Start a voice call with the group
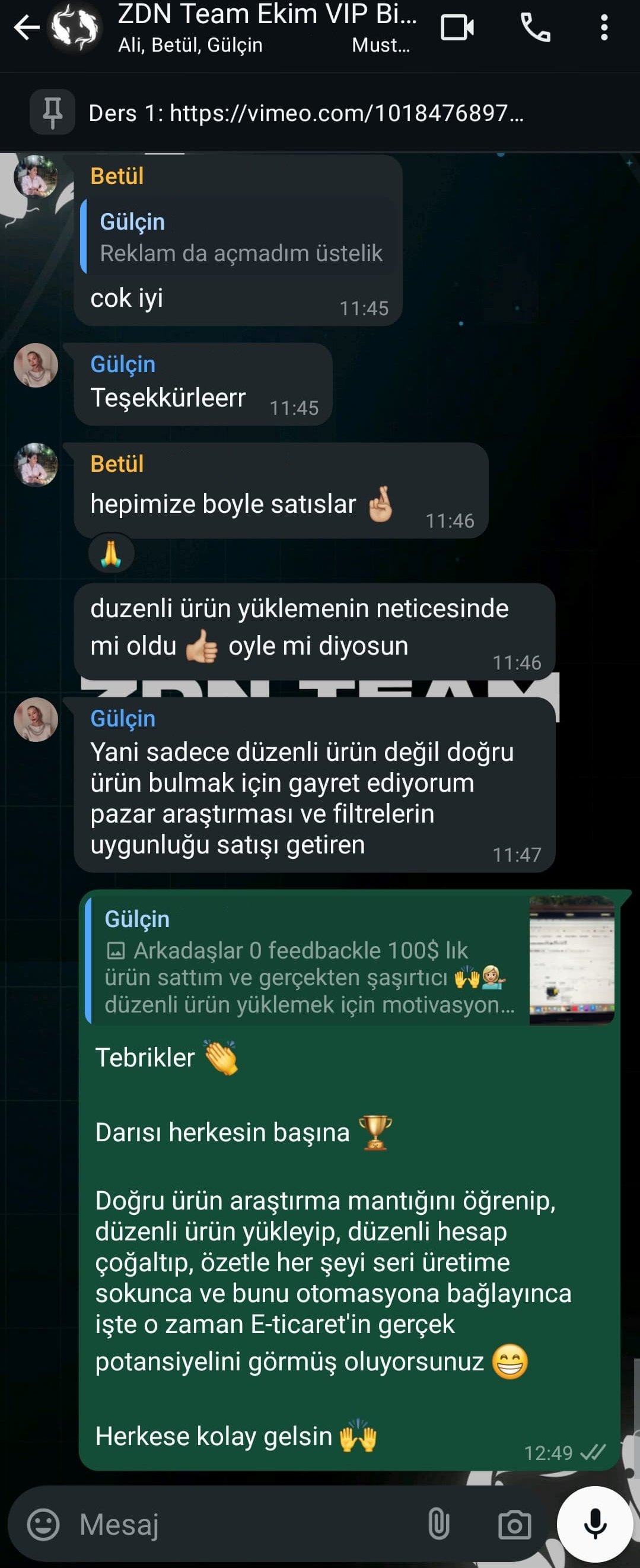This screenshot has height=1568, width=640. point(535,27)
